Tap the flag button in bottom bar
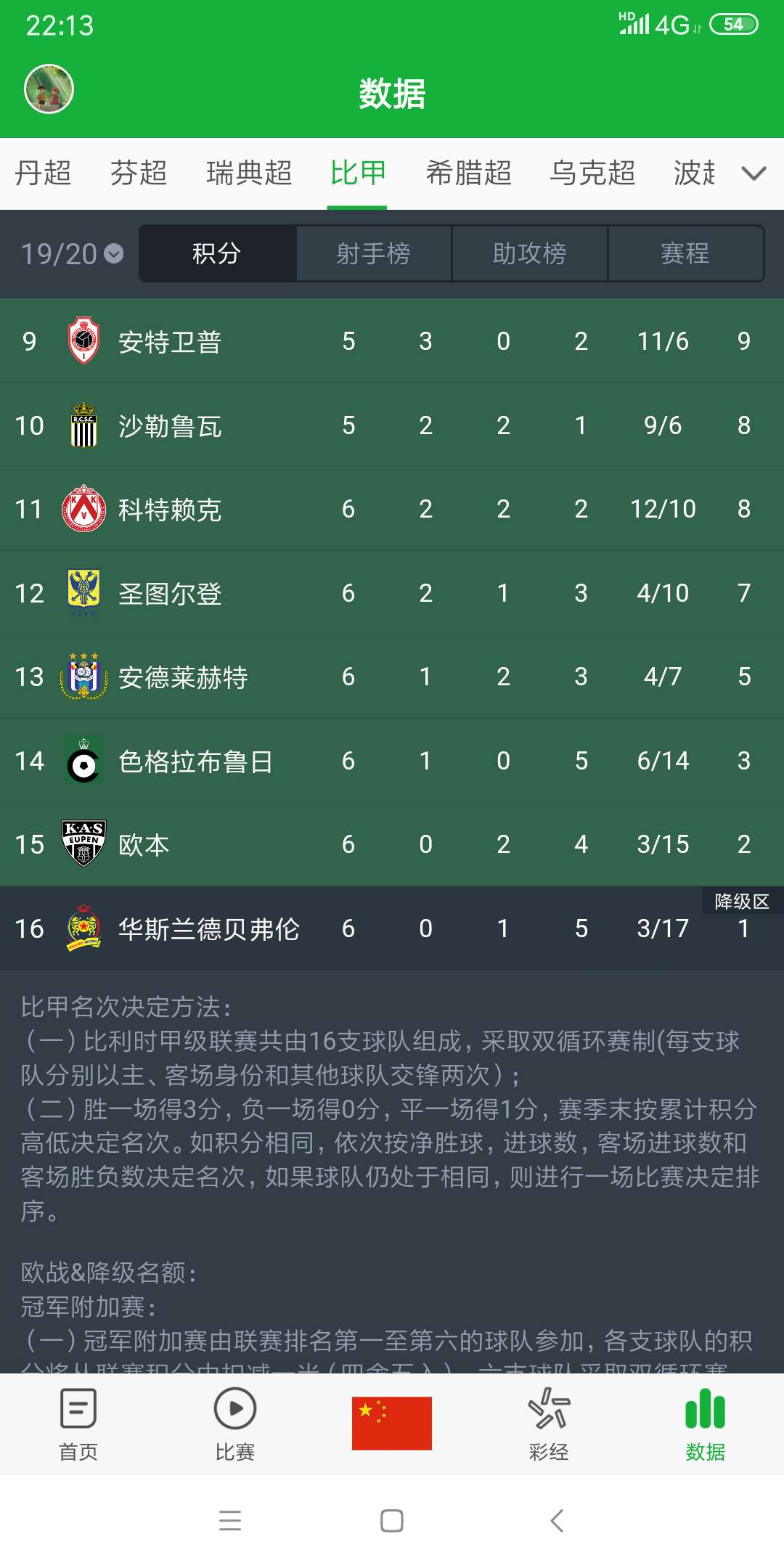This screenshot has width=784, height=1568. click(x=392, y=1423)
